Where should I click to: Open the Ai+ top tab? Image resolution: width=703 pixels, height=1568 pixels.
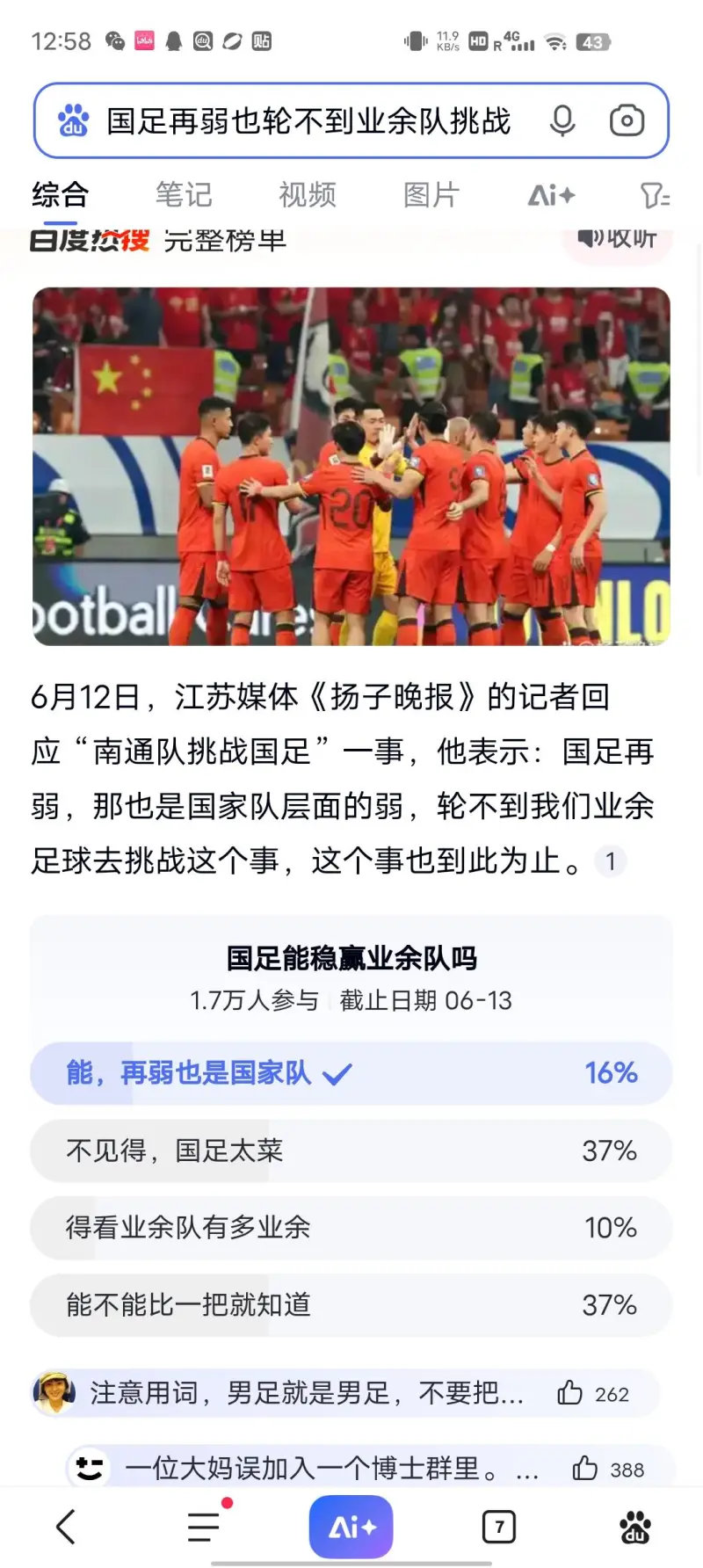(x=551, y=195)
